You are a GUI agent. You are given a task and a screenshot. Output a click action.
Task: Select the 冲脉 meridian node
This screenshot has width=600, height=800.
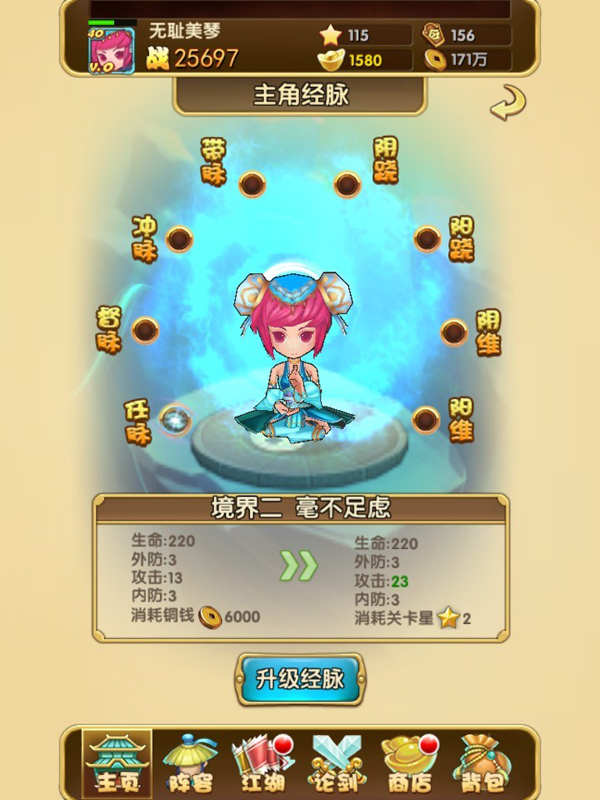tap(179, 239)
